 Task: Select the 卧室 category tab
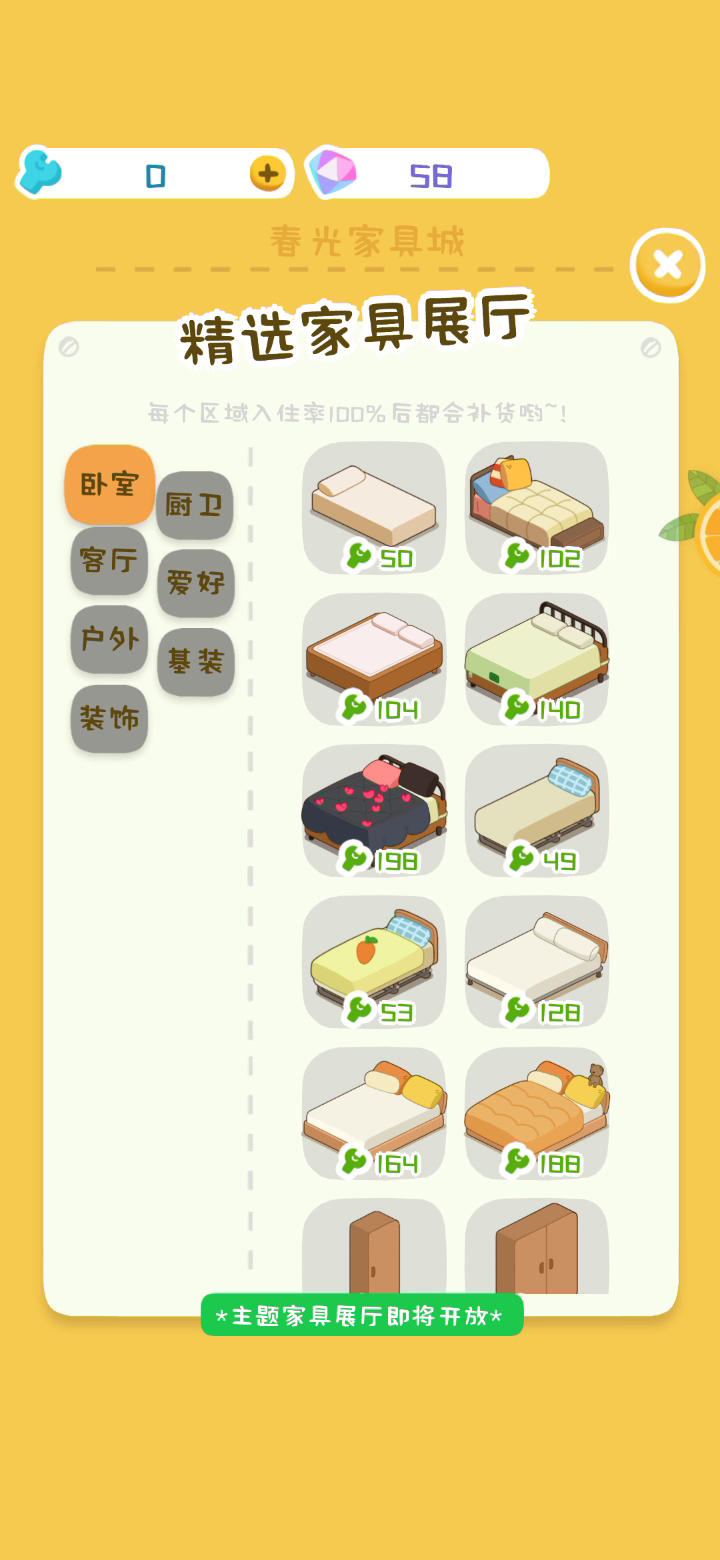click(x=110, y=484)
